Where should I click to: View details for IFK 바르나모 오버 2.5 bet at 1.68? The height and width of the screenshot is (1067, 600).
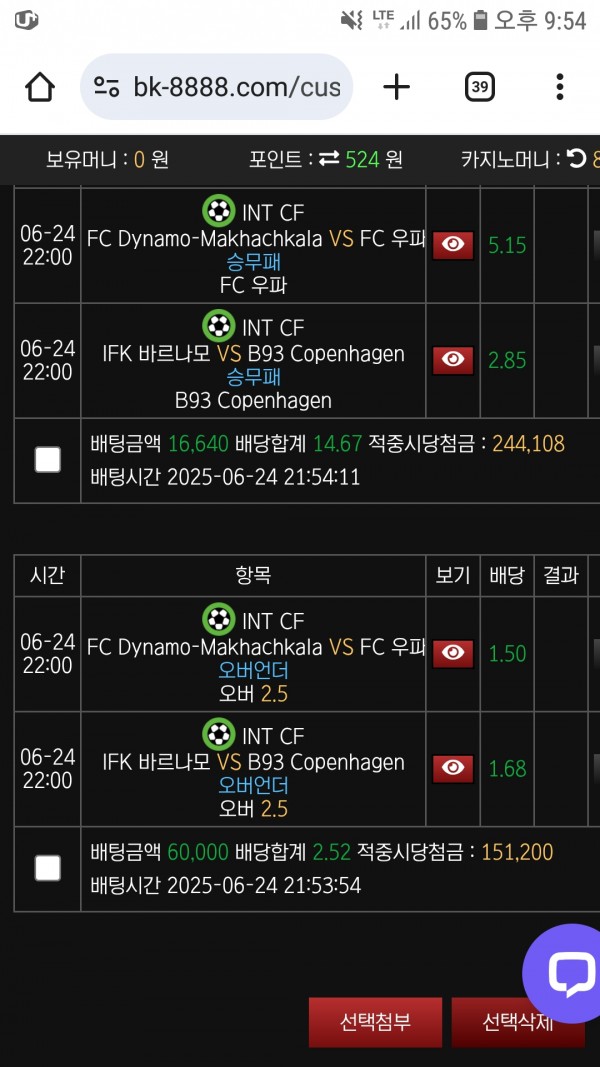453,768
